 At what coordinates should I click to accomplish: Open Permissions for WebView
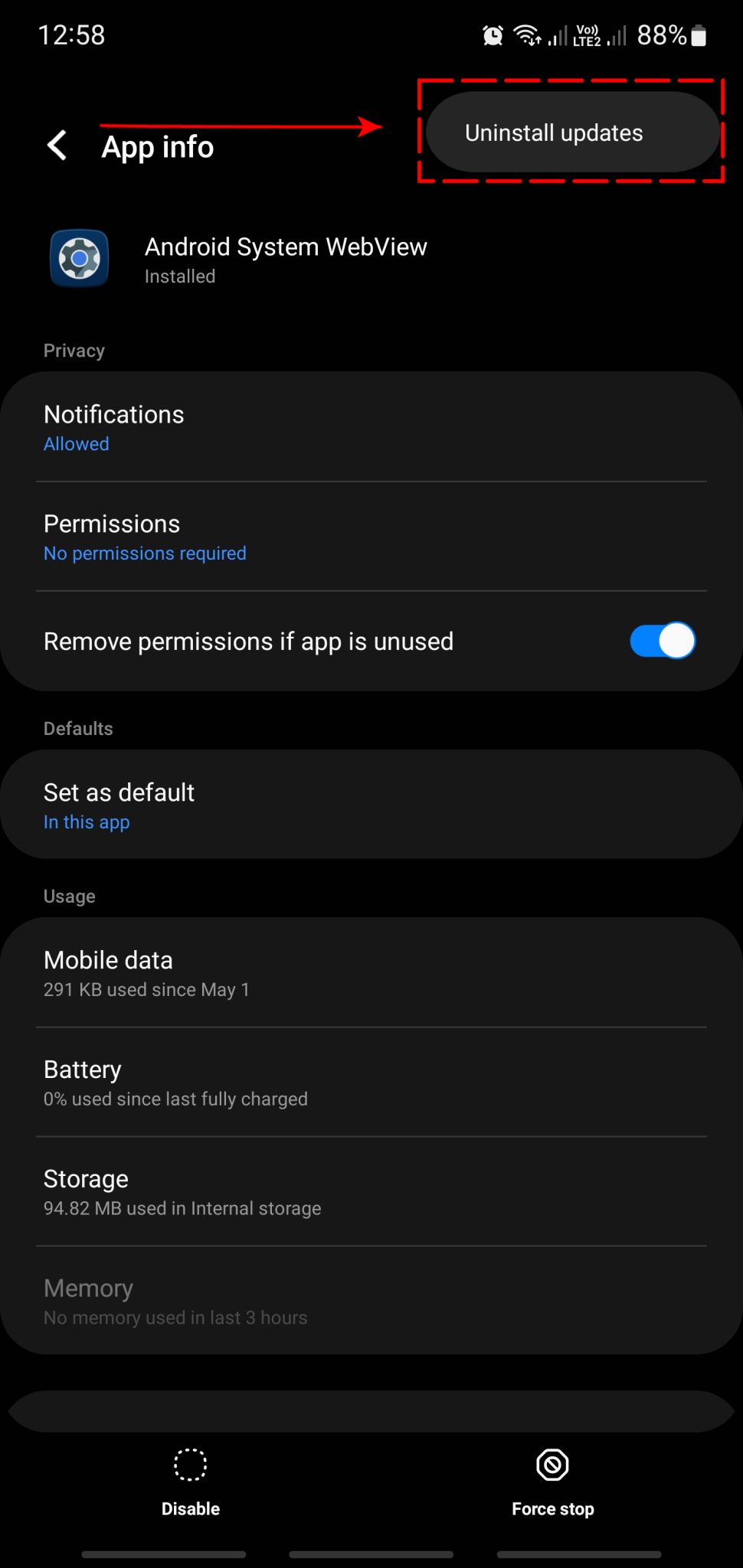tap(371, 537)
